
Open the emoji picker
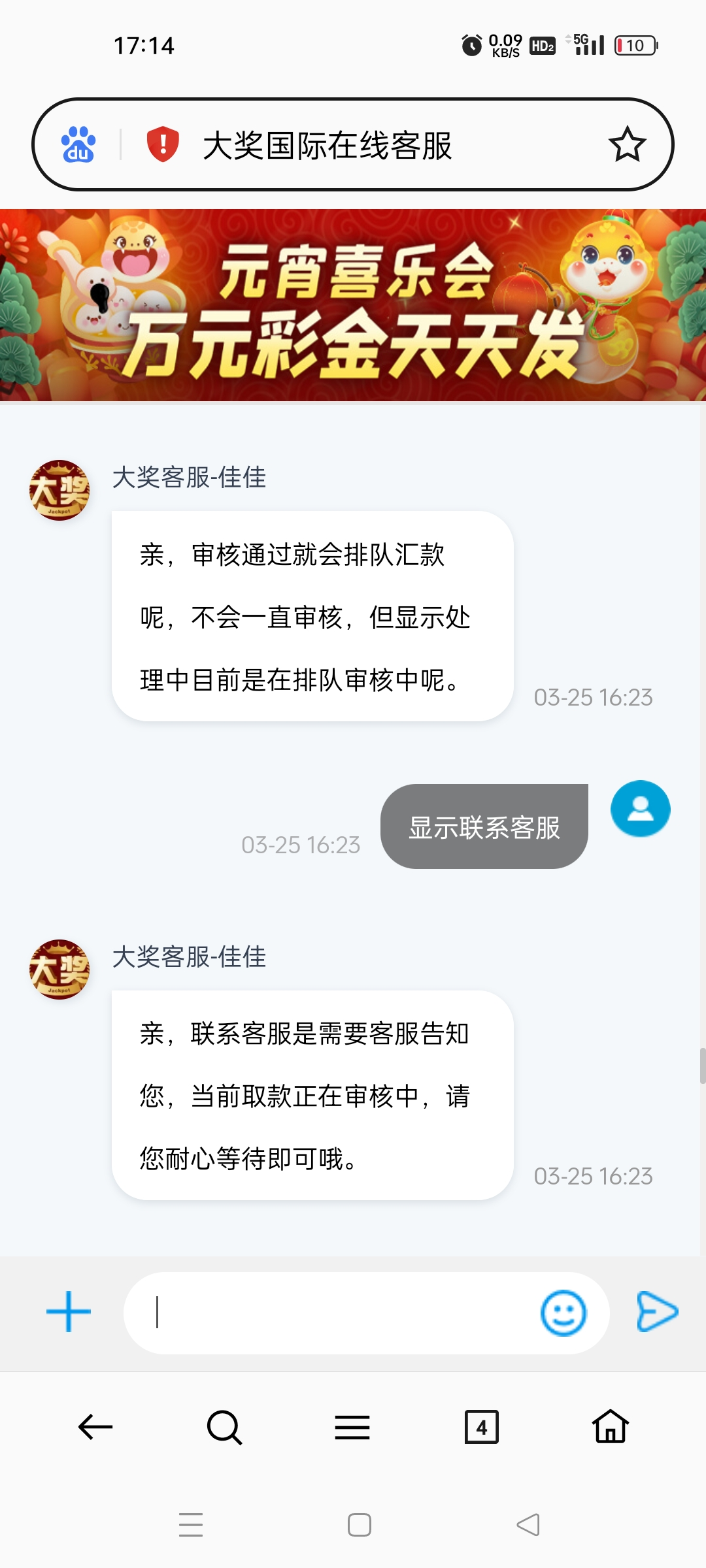click(x=563, y=1313)
